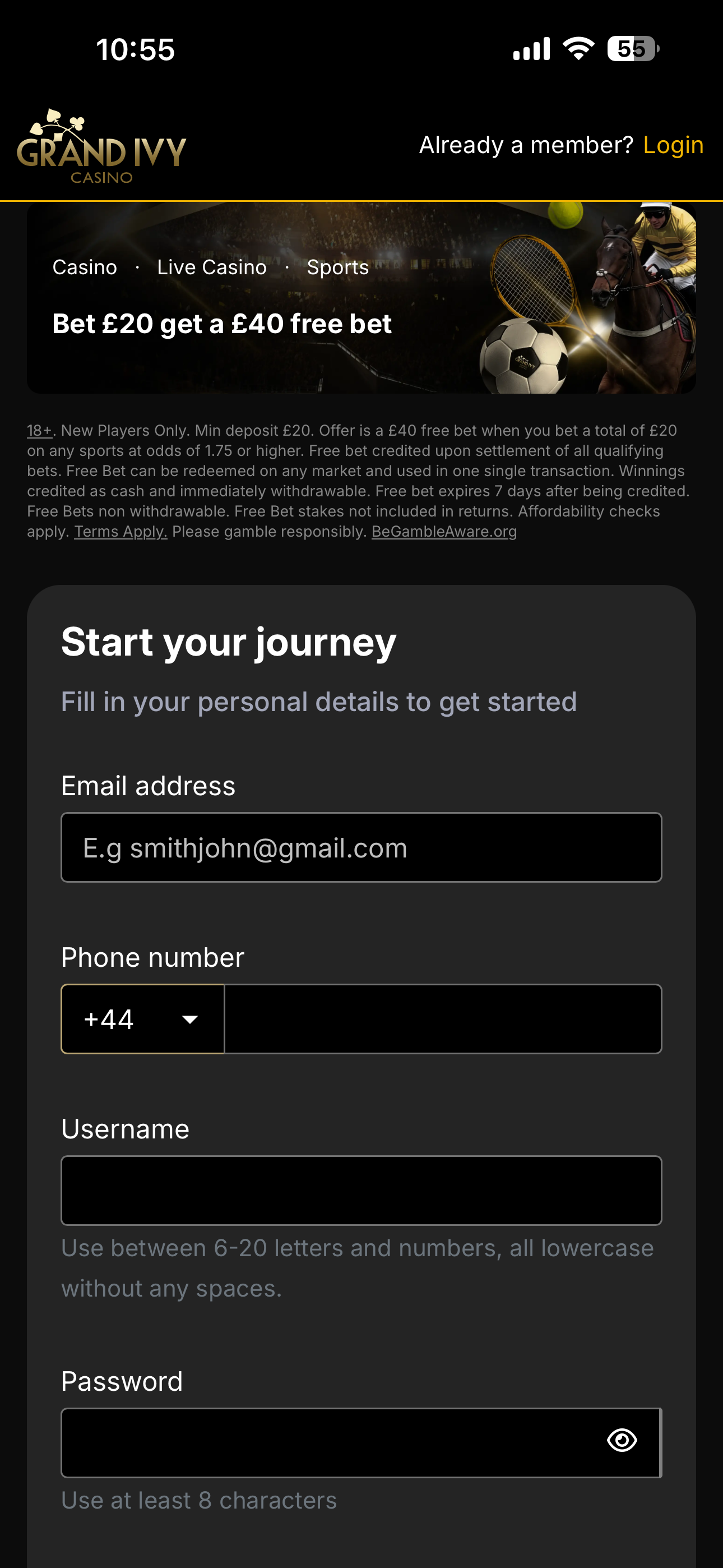Expand the +44 country code dropdown
This screenshot has height=1568, width=723.
(142, 1019)
